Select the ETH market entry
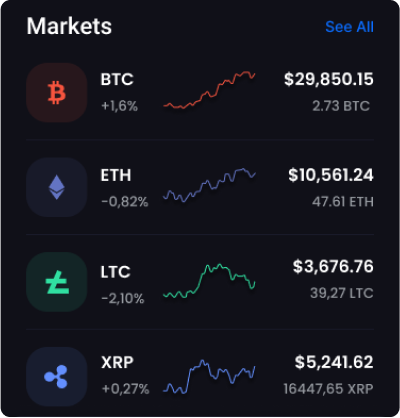 tap(200, 187)
